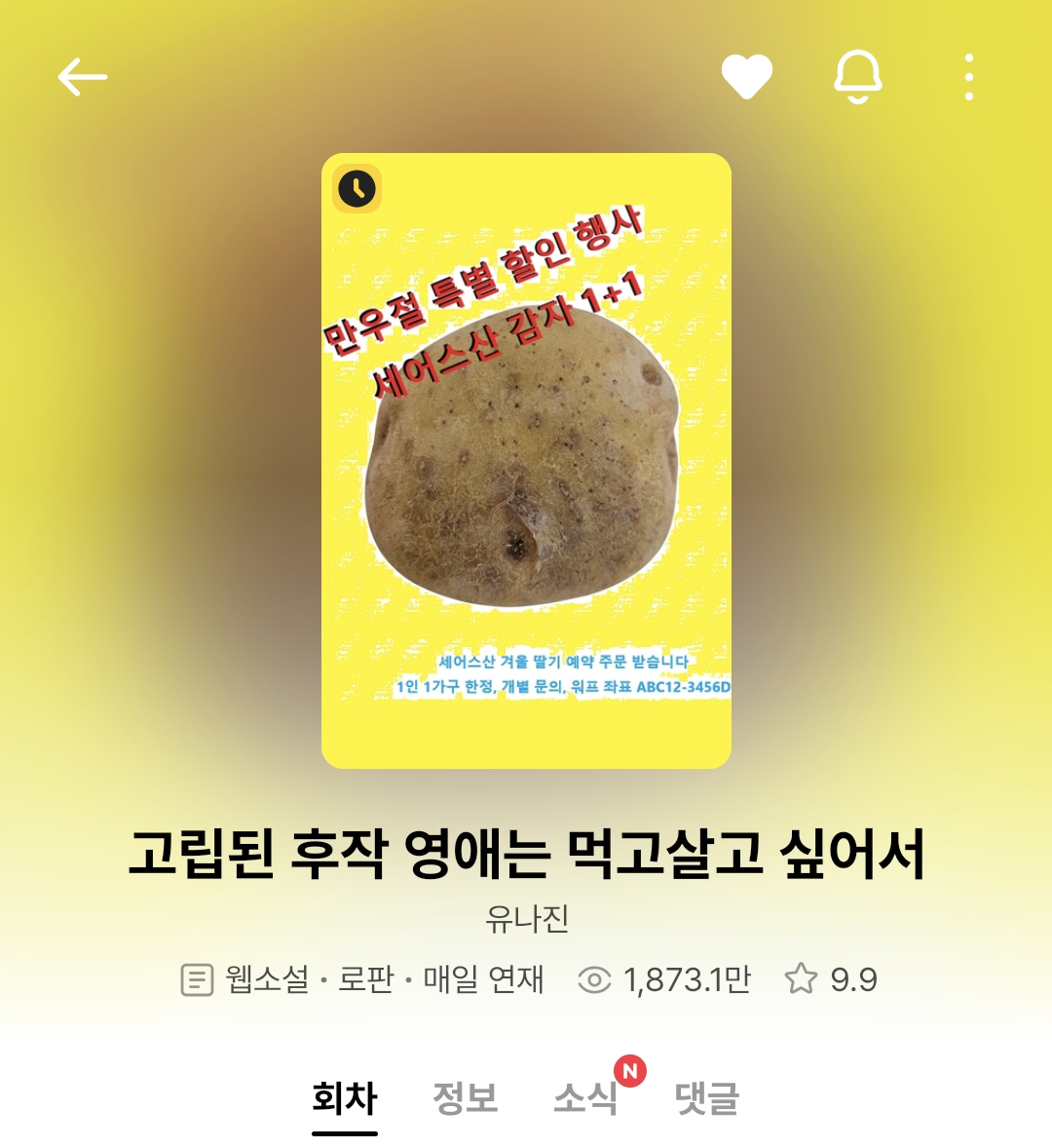Go back using the arrow icon

[82, 77]
